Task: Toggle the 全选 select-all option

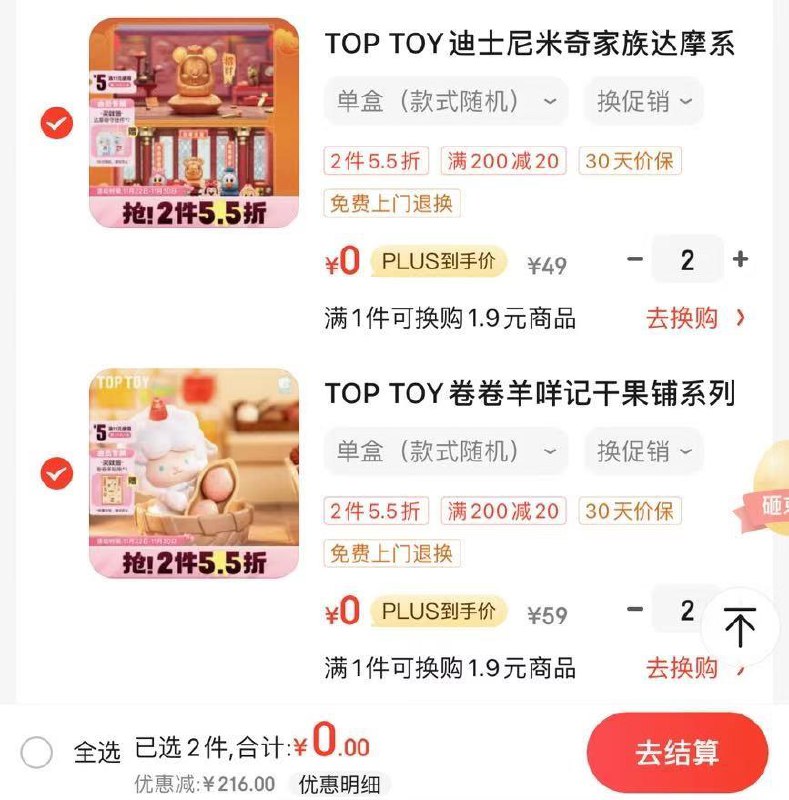Action: (37, 752)
